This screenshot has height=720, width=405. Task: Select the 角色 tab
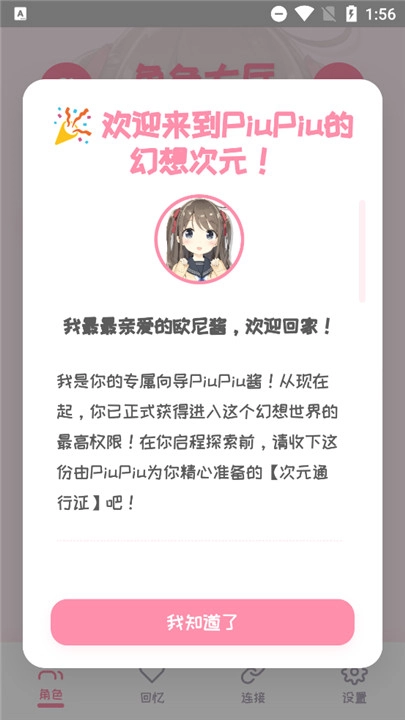point(51,686)
